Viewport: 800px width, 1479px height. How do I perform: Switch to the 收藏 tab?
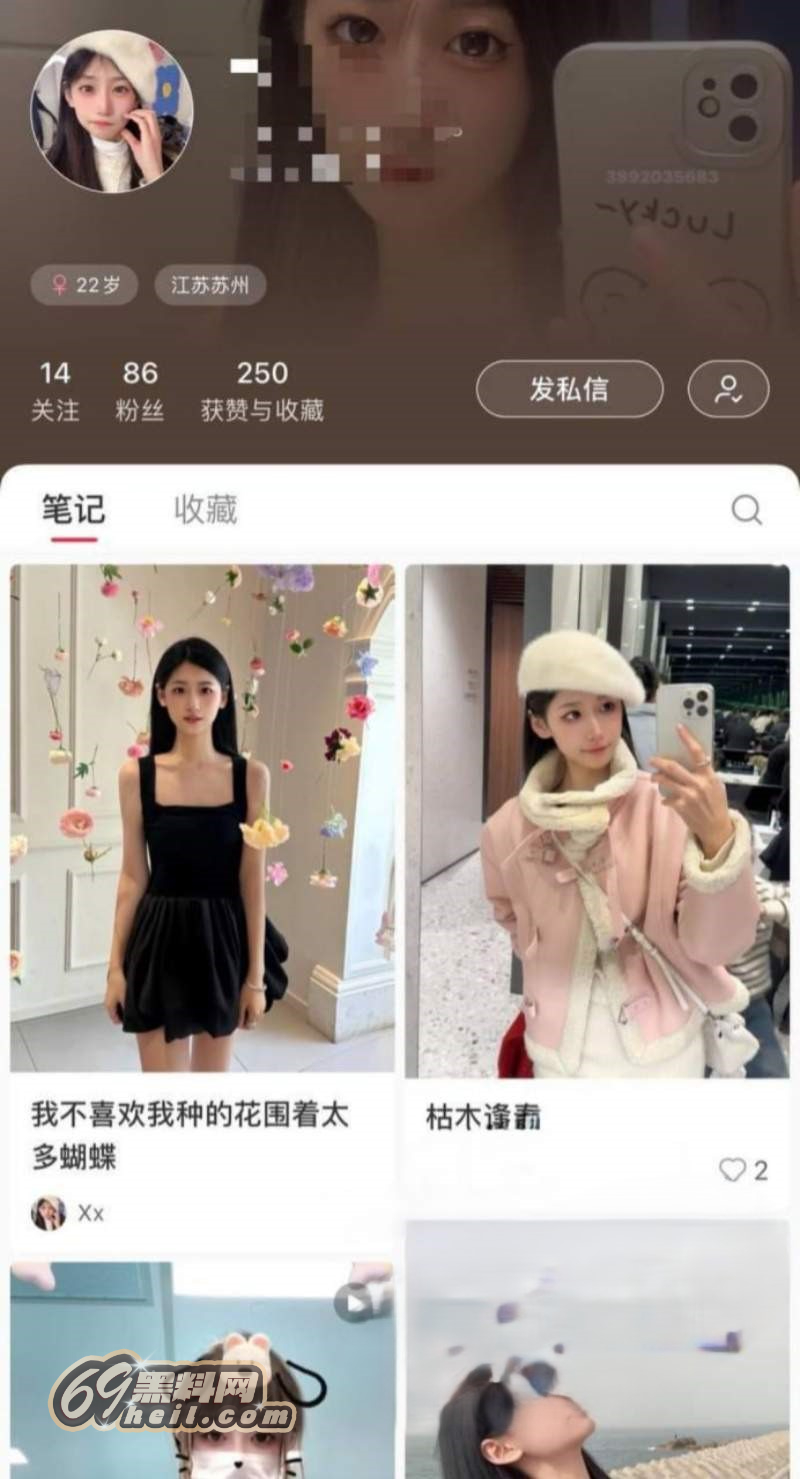click(206, 510)
